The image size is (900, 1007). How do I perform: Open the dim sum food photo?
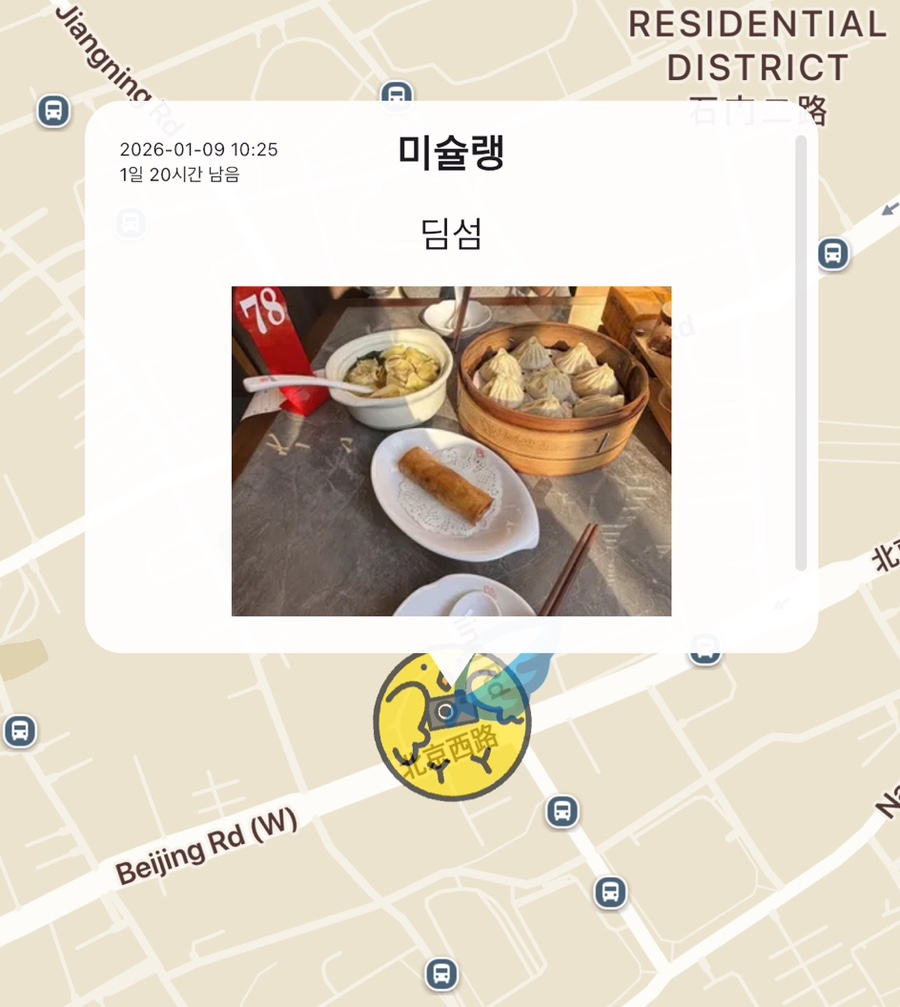click(x=451, y=451)
